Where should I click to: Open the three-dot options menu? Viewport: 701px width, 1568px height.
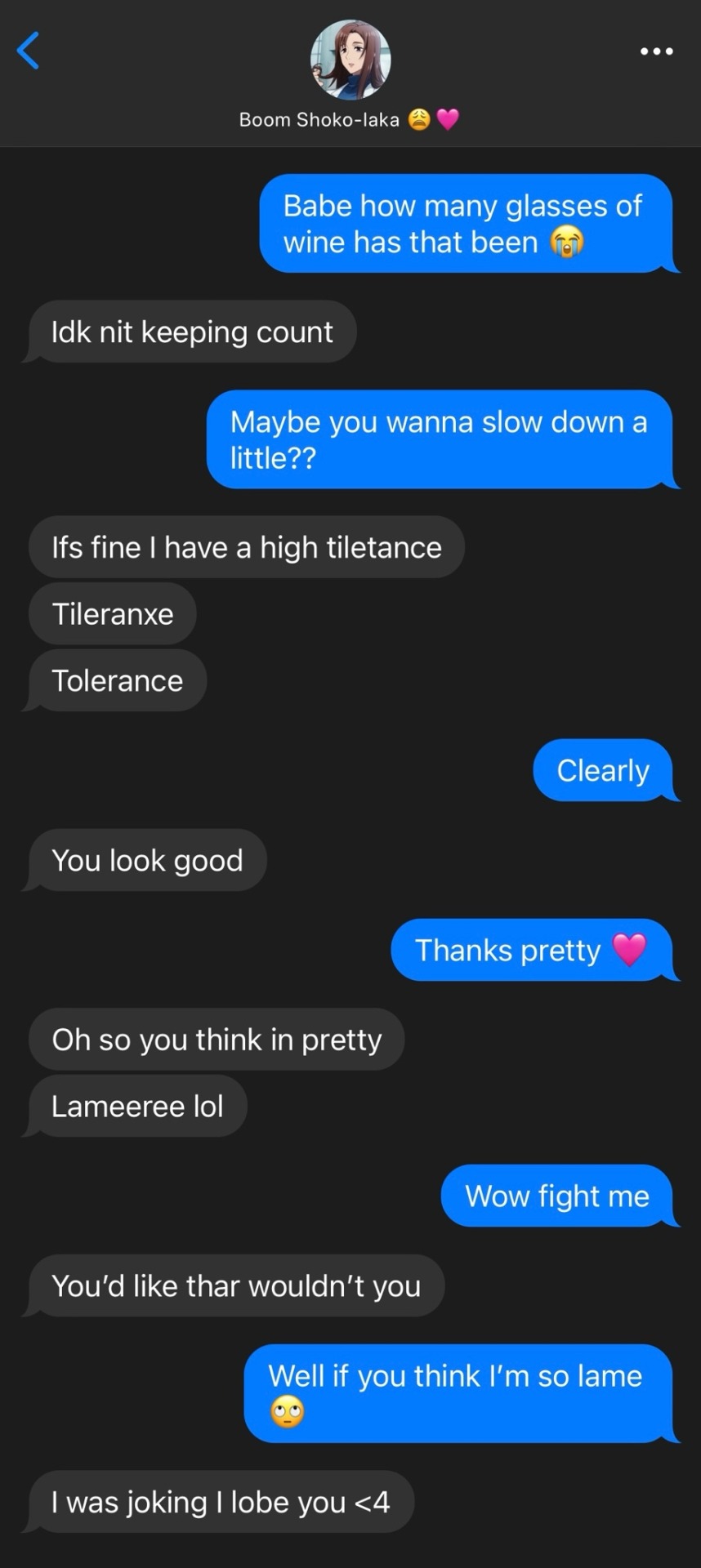click(x=656, y=51)
